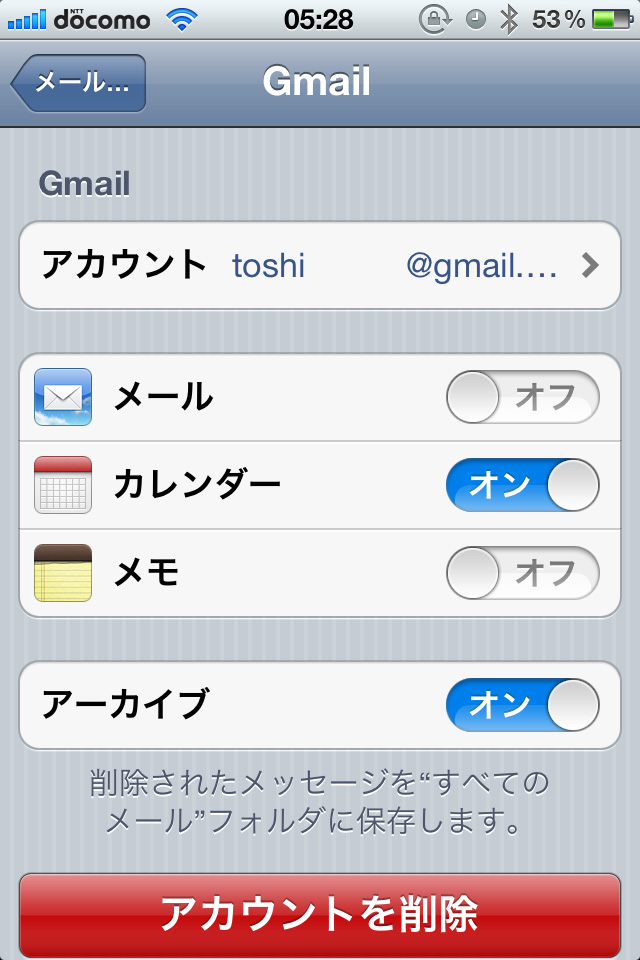
Task: Go back to the メール settings screen
Action: [x=80, y=83]
